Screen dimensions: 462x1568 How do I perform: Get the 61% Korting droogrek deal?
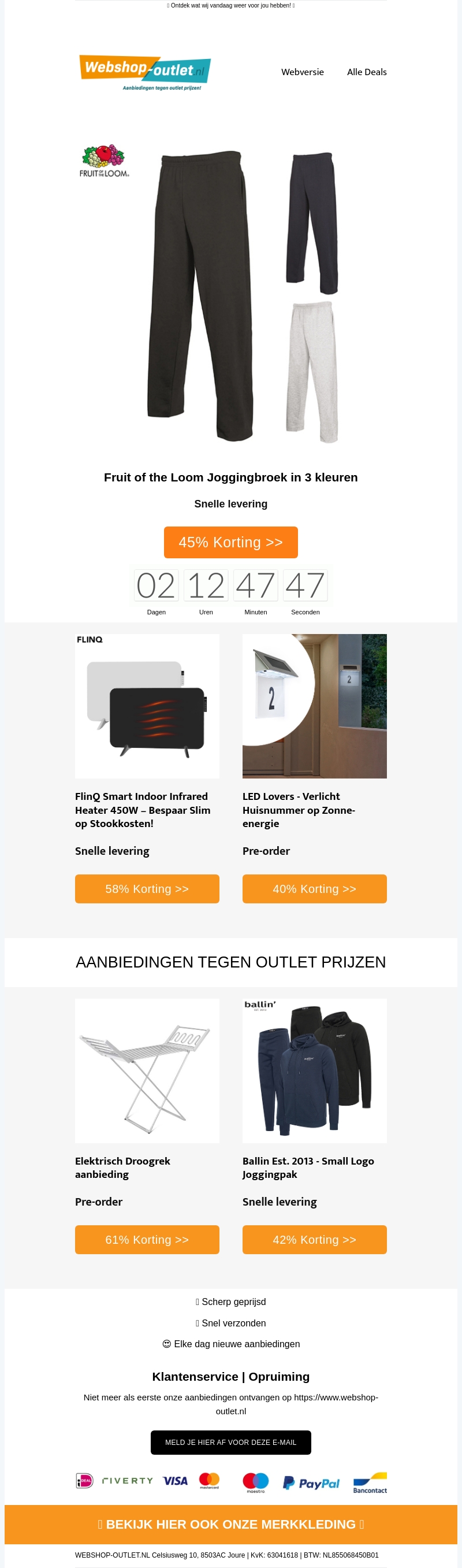coord(147,1239)
